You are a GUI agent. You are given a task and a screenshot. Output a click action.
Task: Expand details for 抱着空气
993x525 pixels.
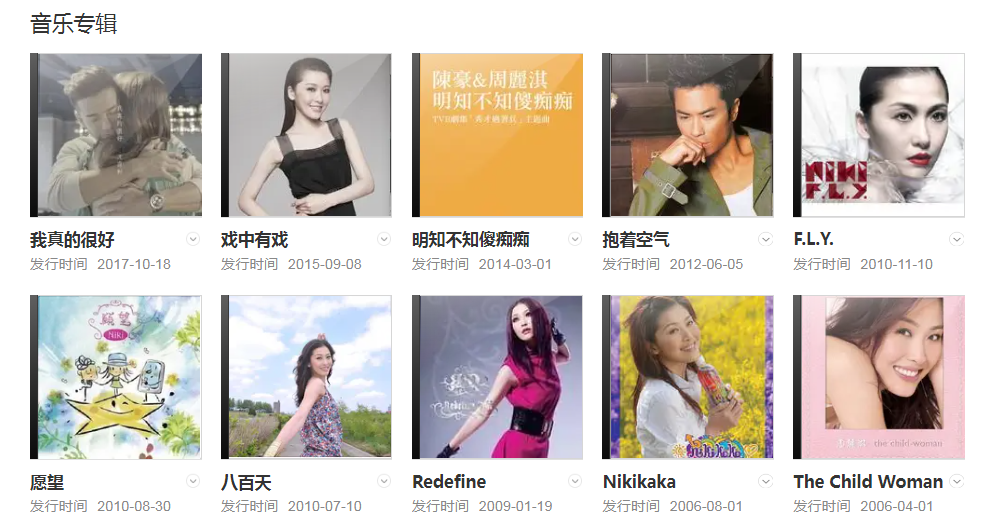click(766, 239)
